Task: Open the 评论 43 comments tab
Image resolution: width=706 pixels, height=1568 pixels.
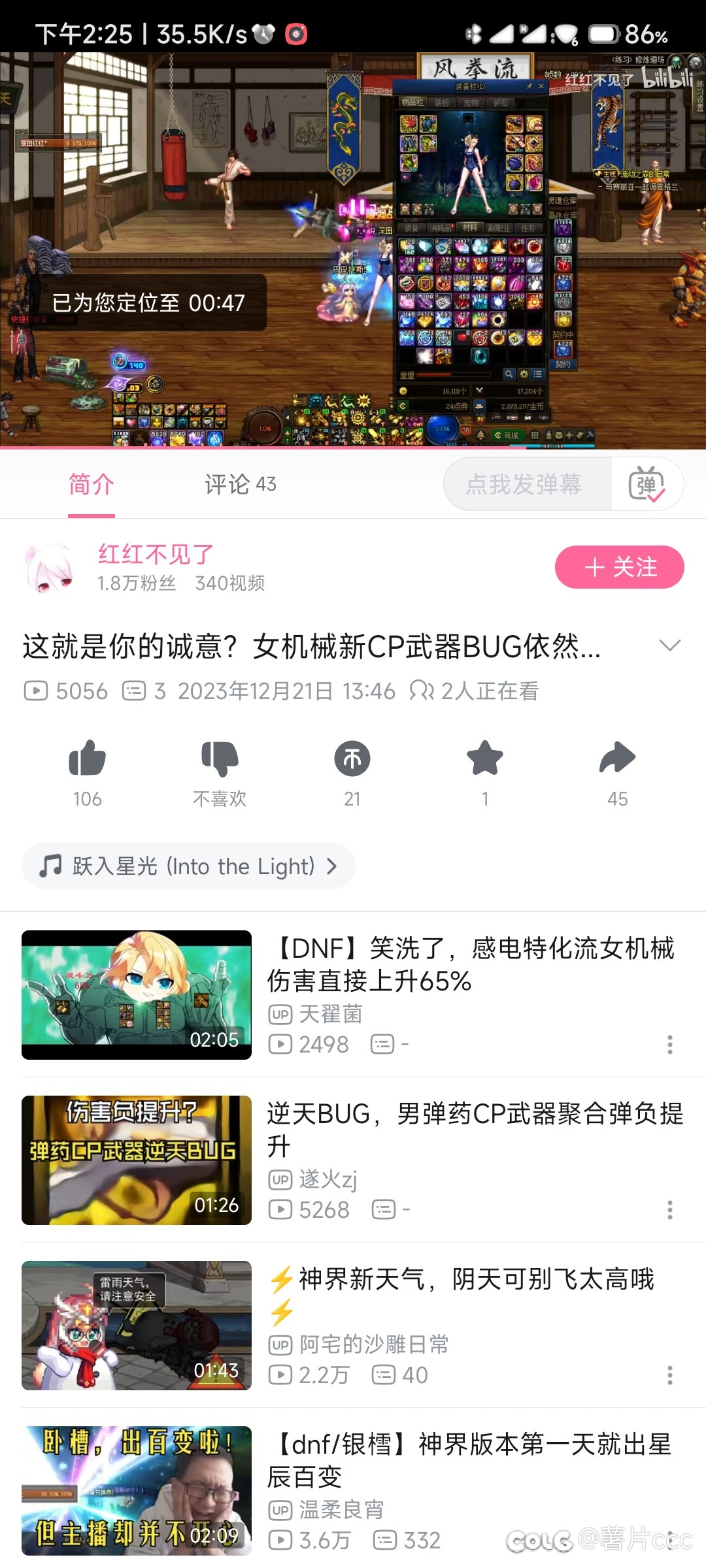Action: (x=239, y=483)
